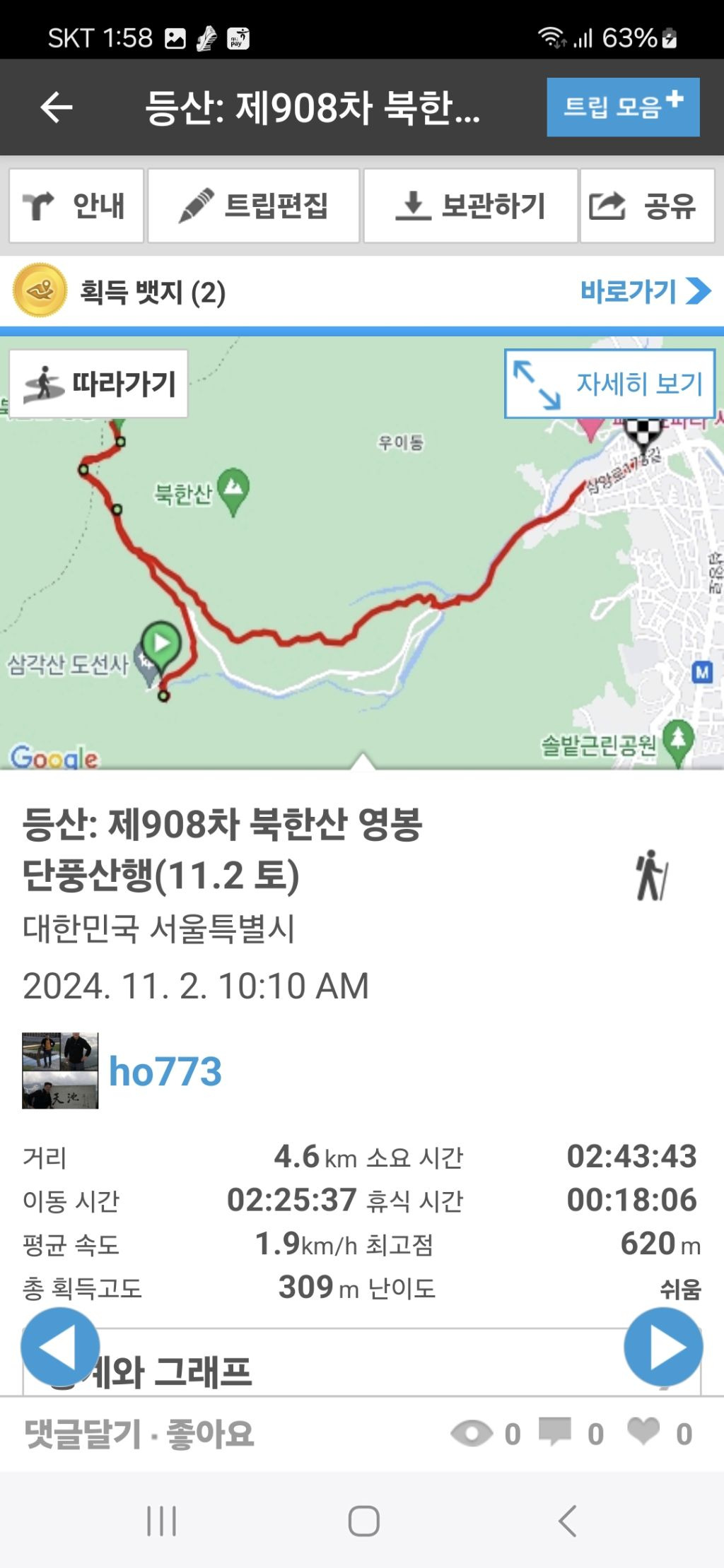Tap the trail start marker on the map
The height and width of the screenshot is (1568, 724).
(161, 644)
